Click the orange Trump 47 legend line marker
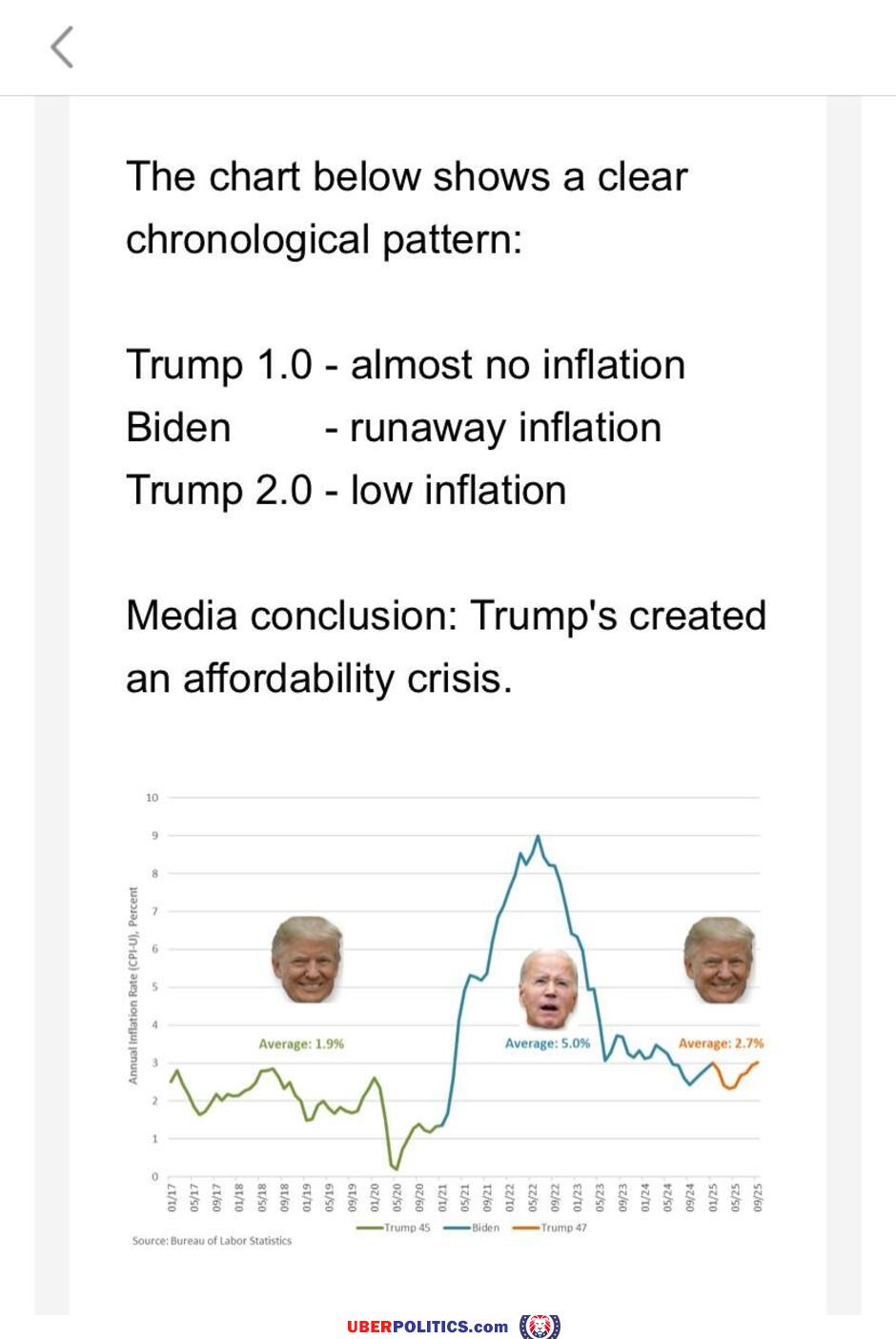The width and height of the screenshot is (896, 1339). tap(528, 1227)
